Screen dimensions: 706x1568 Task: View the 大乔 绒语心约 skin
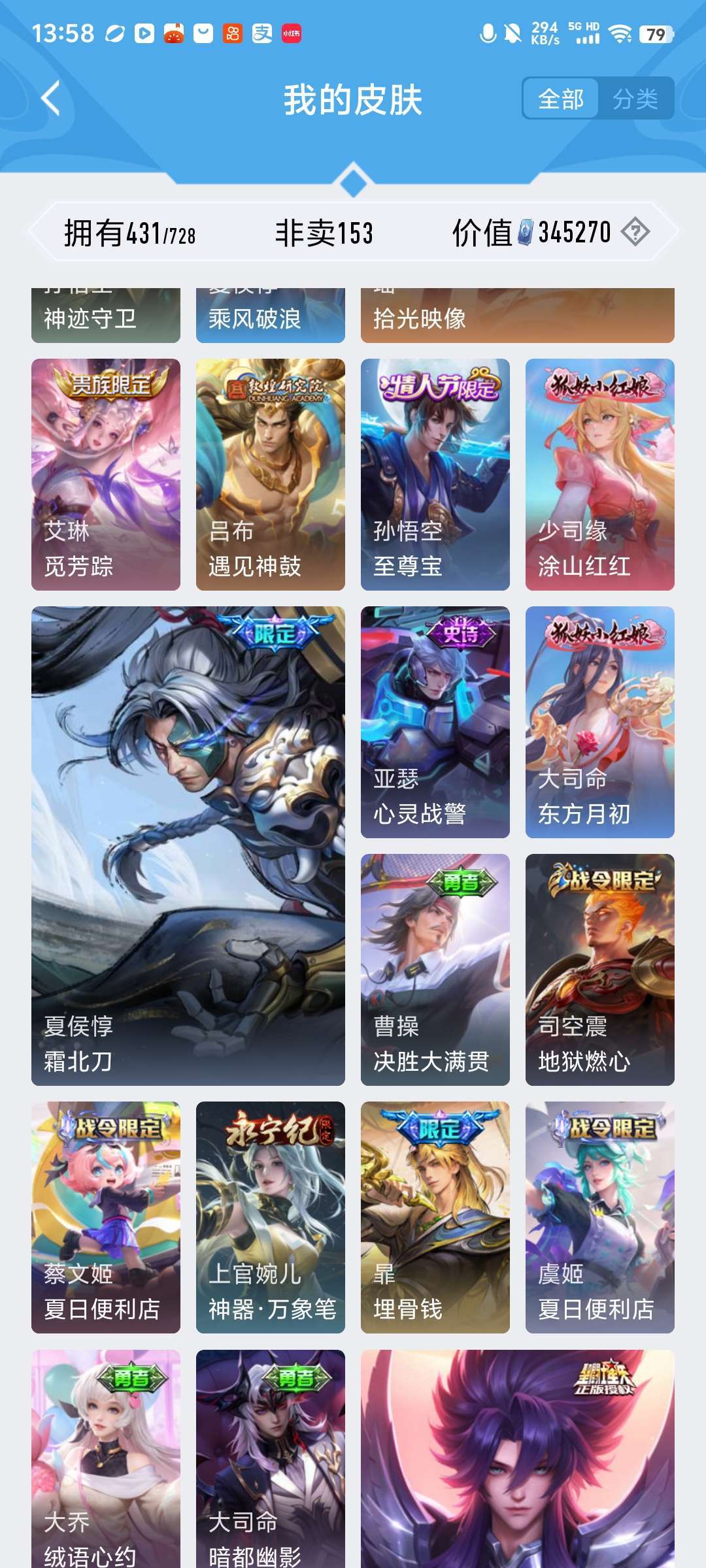pyautogui.click(x=106, y=1458)
